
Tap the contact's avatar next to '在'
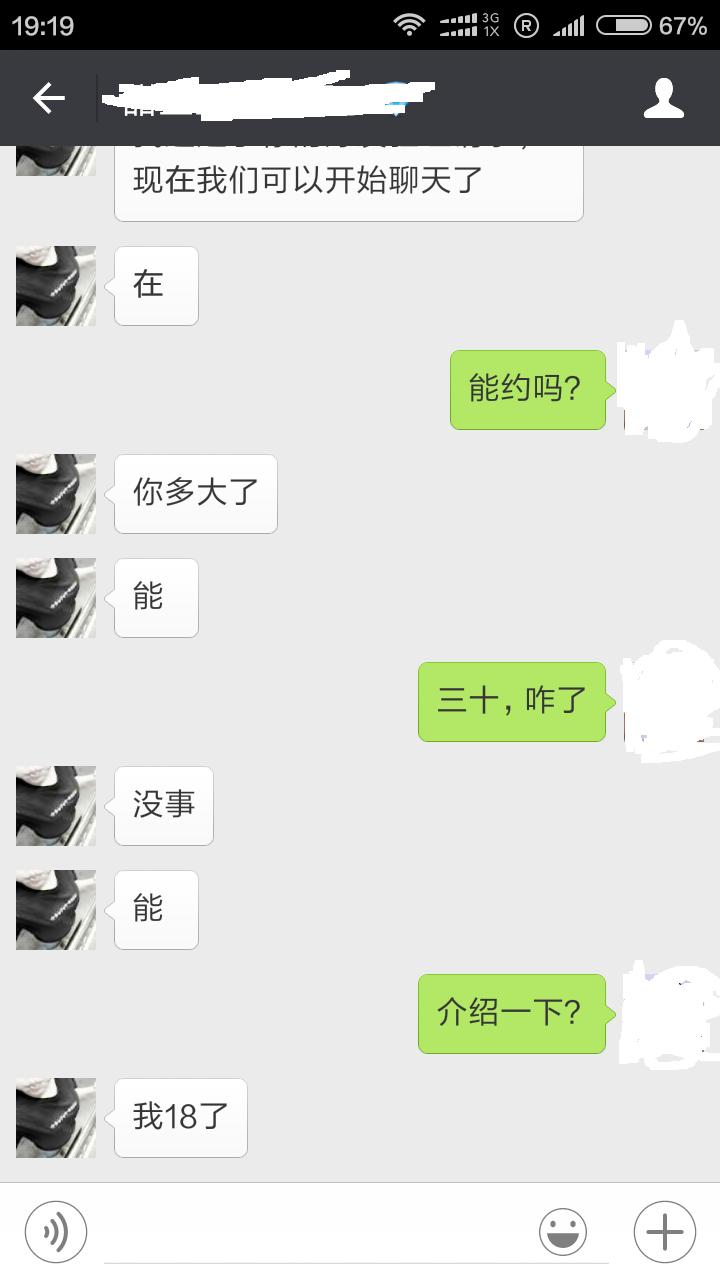[55, 285]
